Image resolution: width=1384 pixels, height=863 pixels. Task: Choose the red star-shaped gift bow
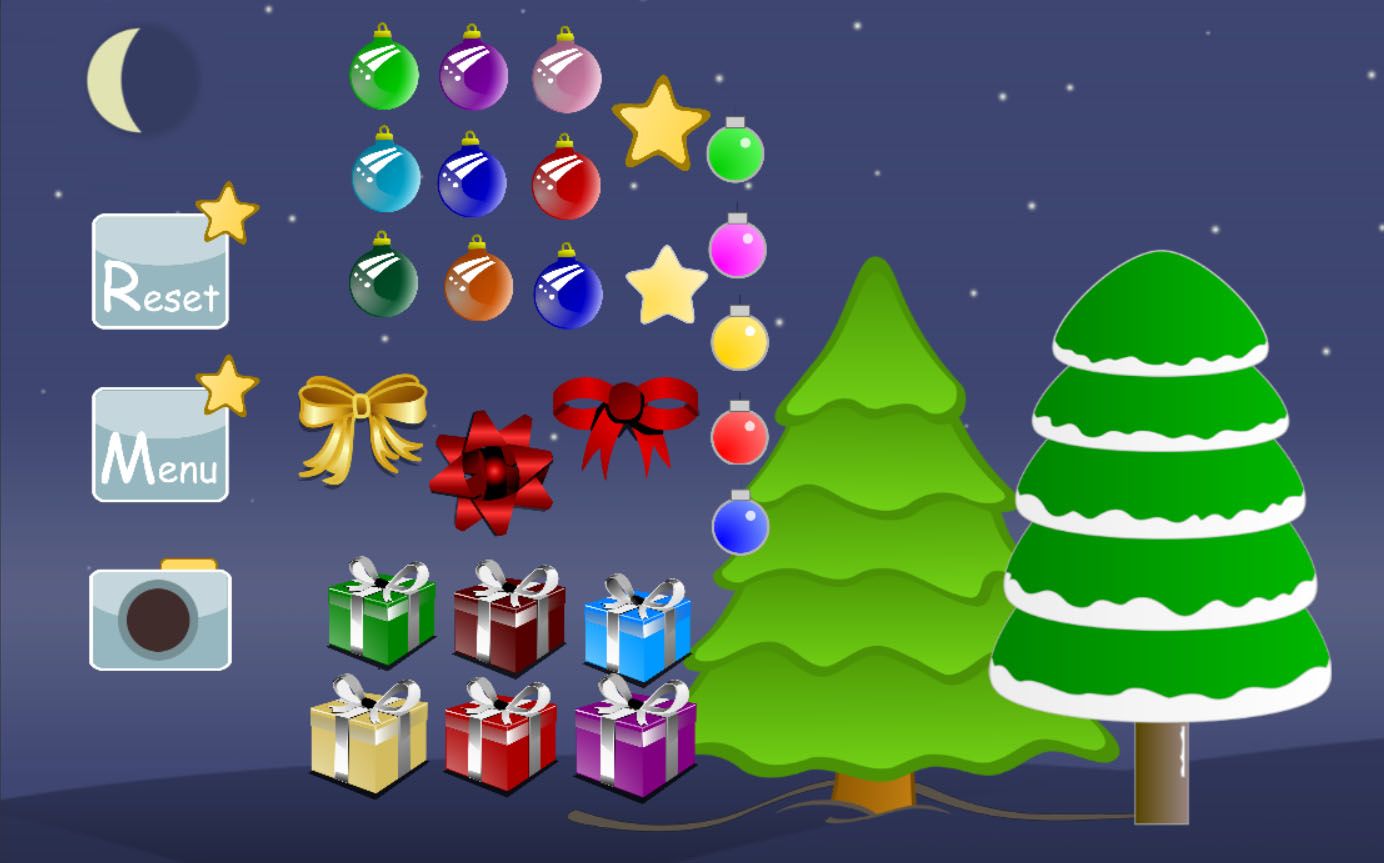point(491,471)
